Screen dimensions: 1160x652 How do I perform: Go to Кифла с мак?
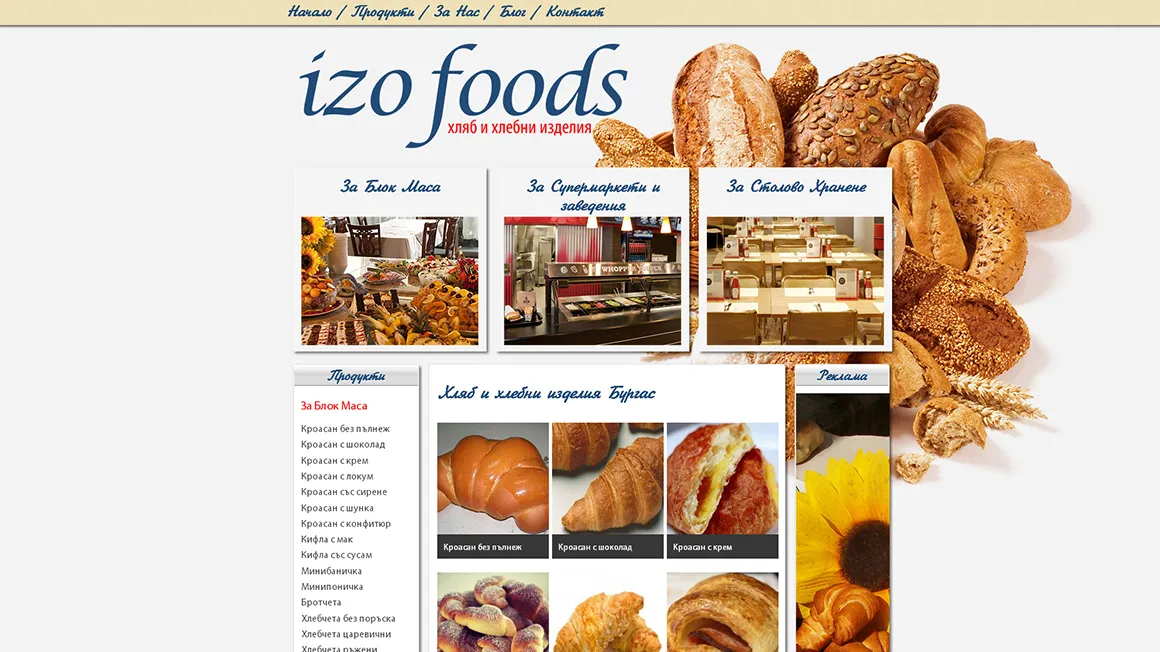point(327,540)
